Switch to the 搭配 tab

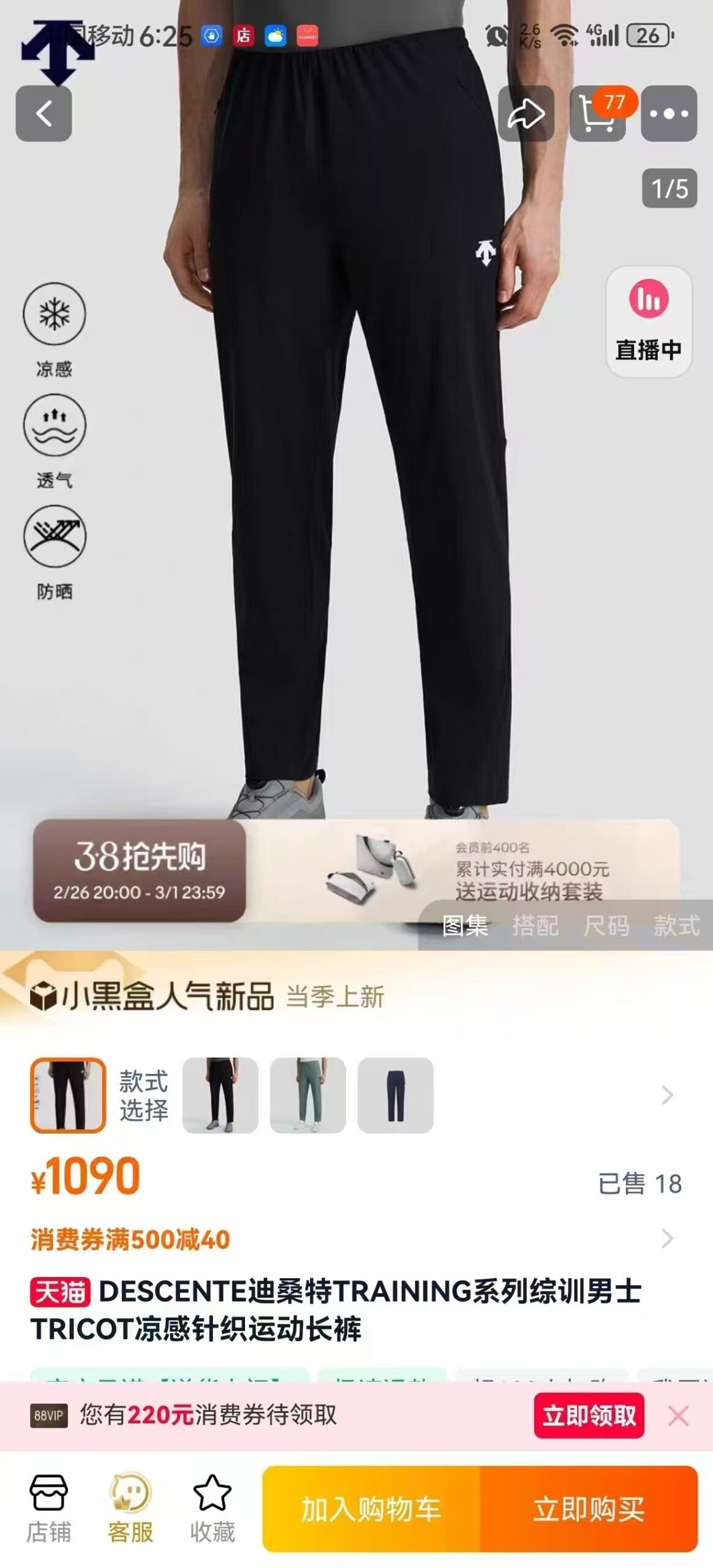tap(535, 925)
